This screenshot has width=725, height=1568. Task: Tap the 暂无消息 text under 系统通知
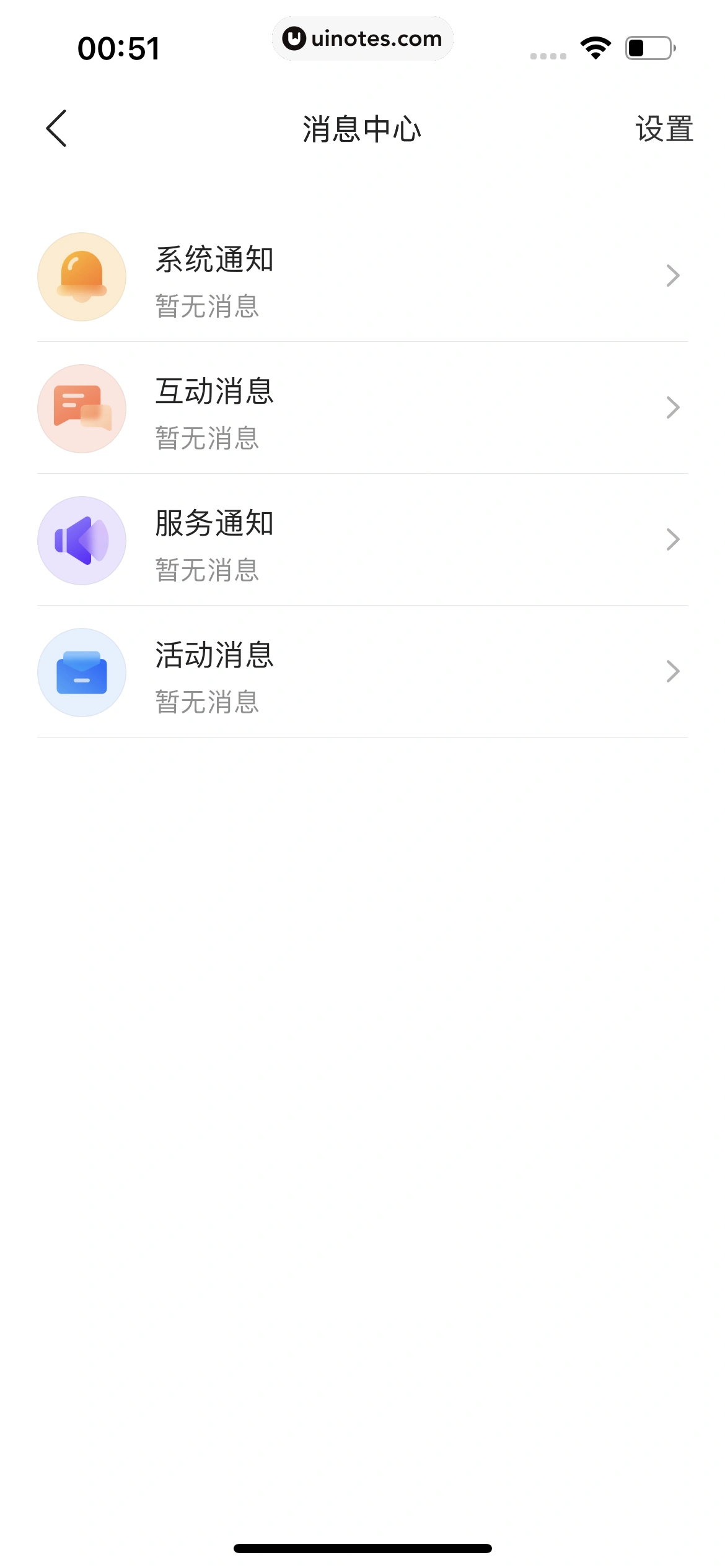(206, 308)
